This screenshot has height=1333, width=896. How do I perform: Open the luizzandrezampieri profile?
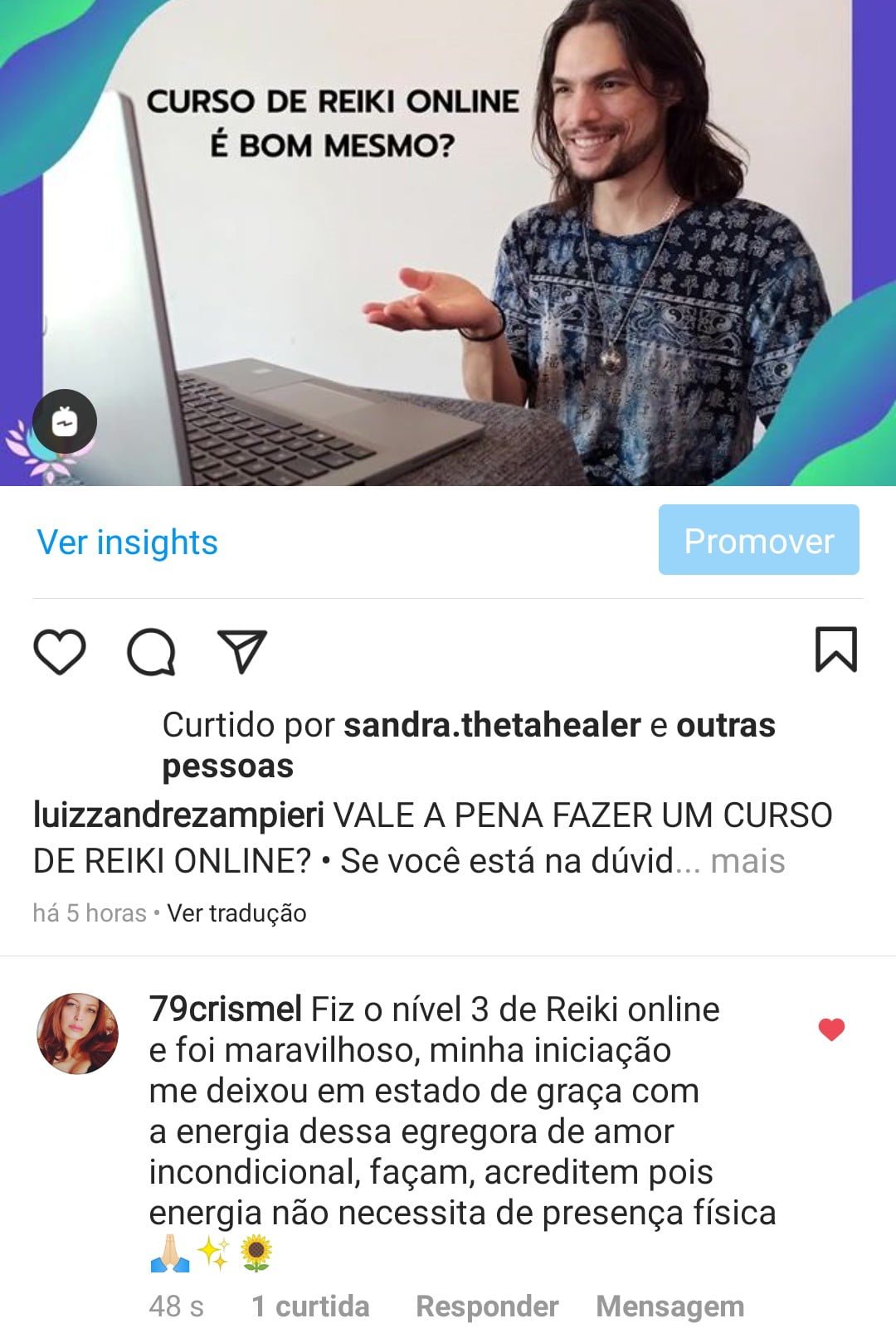tap(178, 815)
